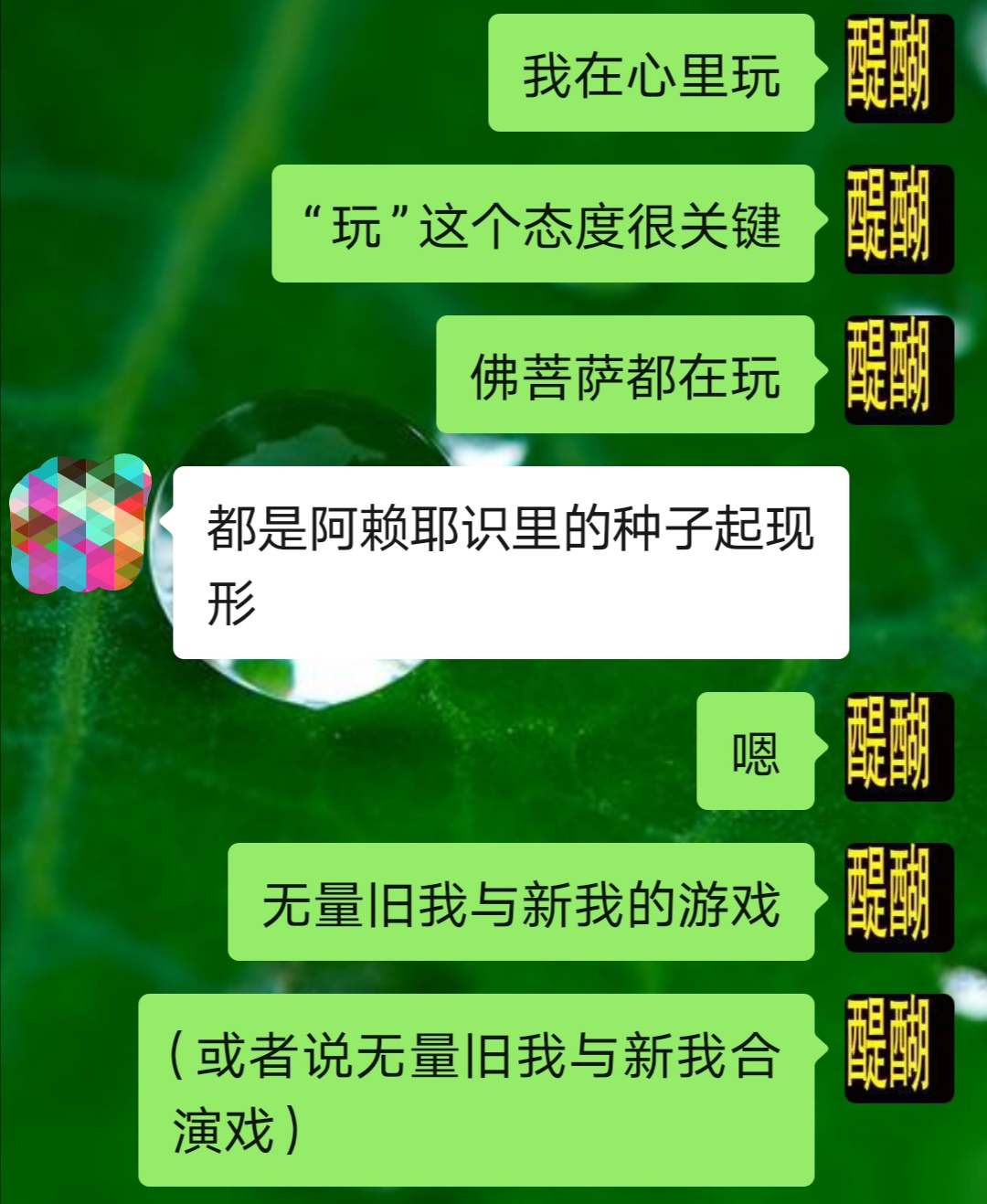Tap the mosaic avatar beside 都是阿赖耶识里的种子起现形
The width and height of the screenshot is (987, 1204).
80,523
